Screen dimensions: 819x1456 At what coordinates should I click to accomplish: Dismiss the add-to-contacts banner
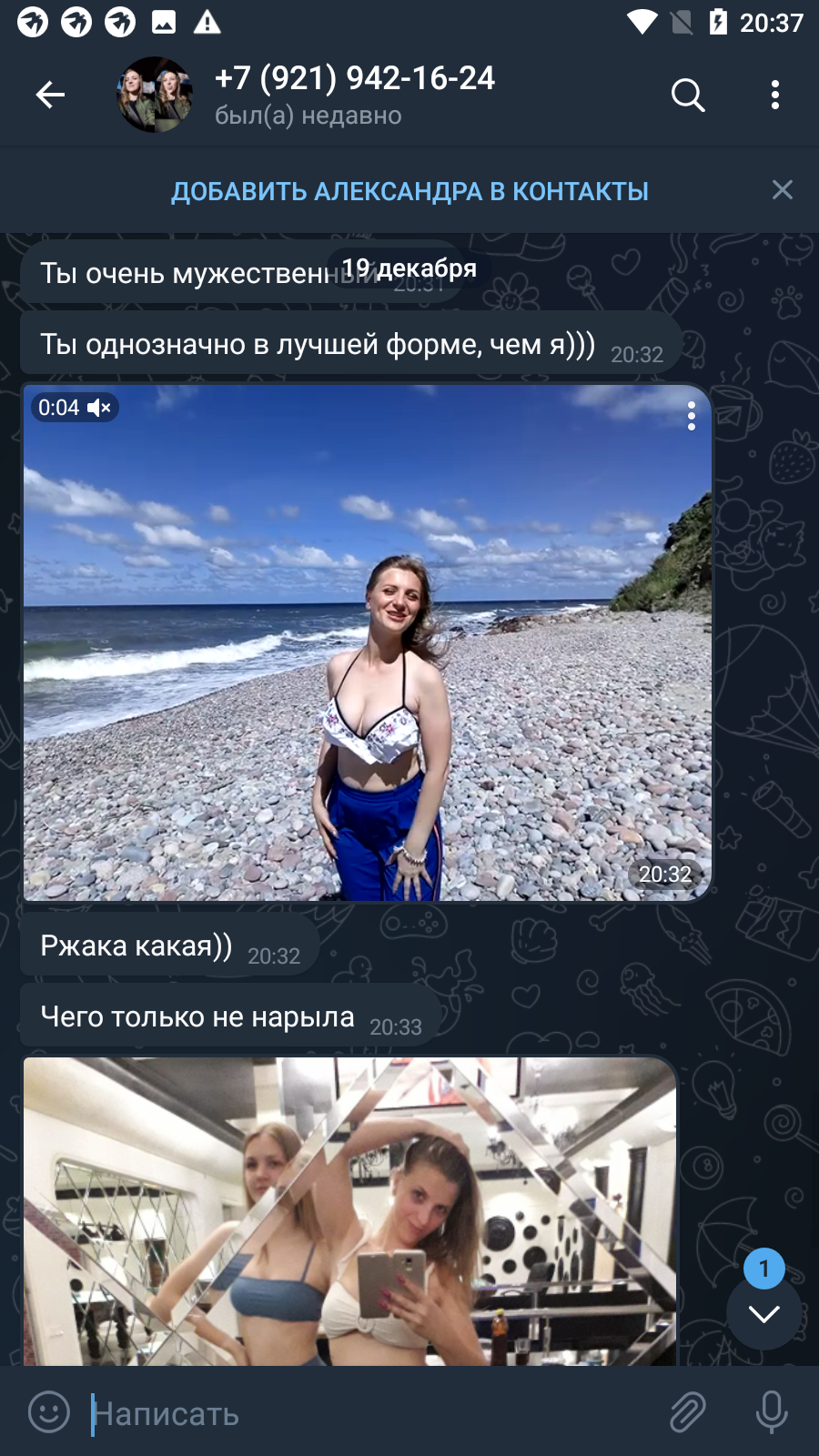(x=782, y=189)
